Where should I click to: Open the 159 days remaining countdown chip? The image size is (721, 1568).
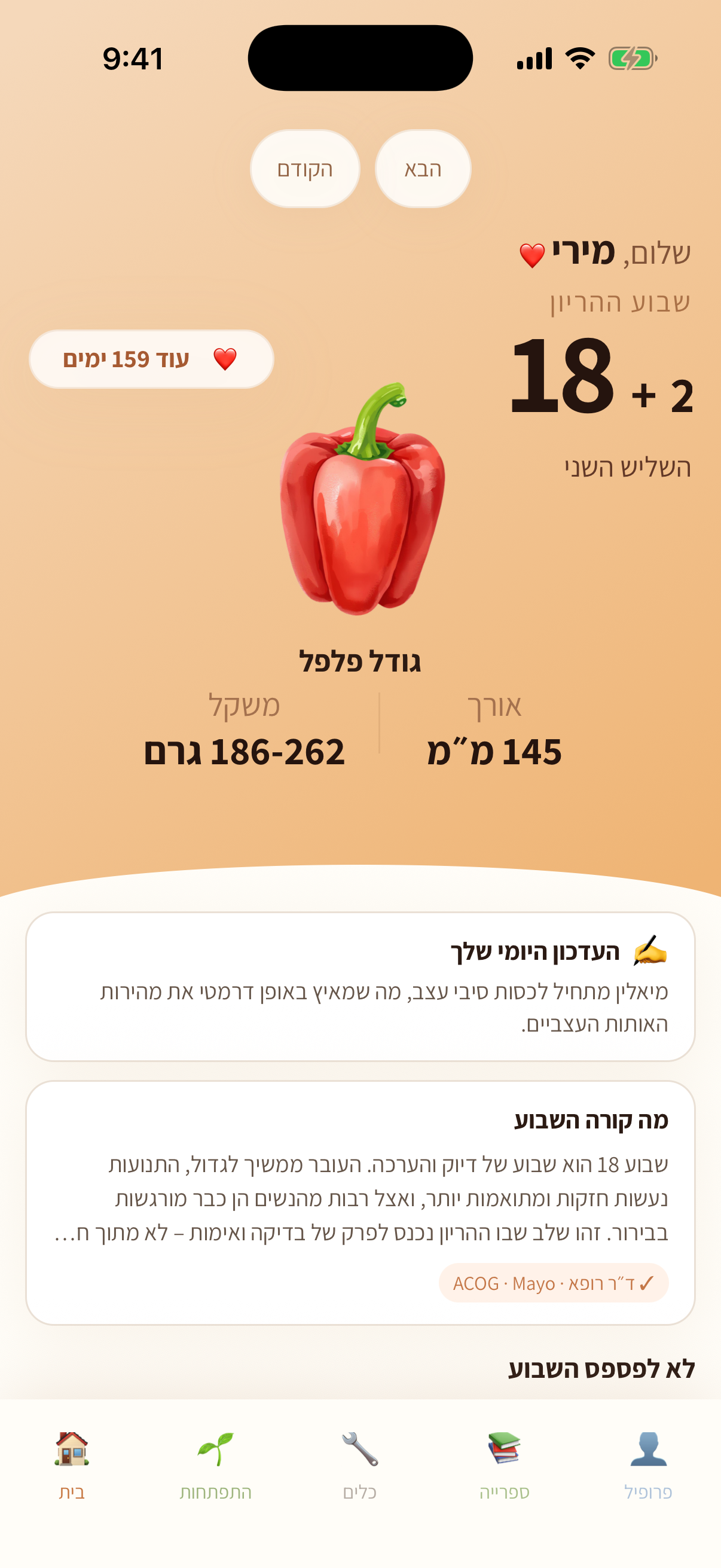(151, 359)
